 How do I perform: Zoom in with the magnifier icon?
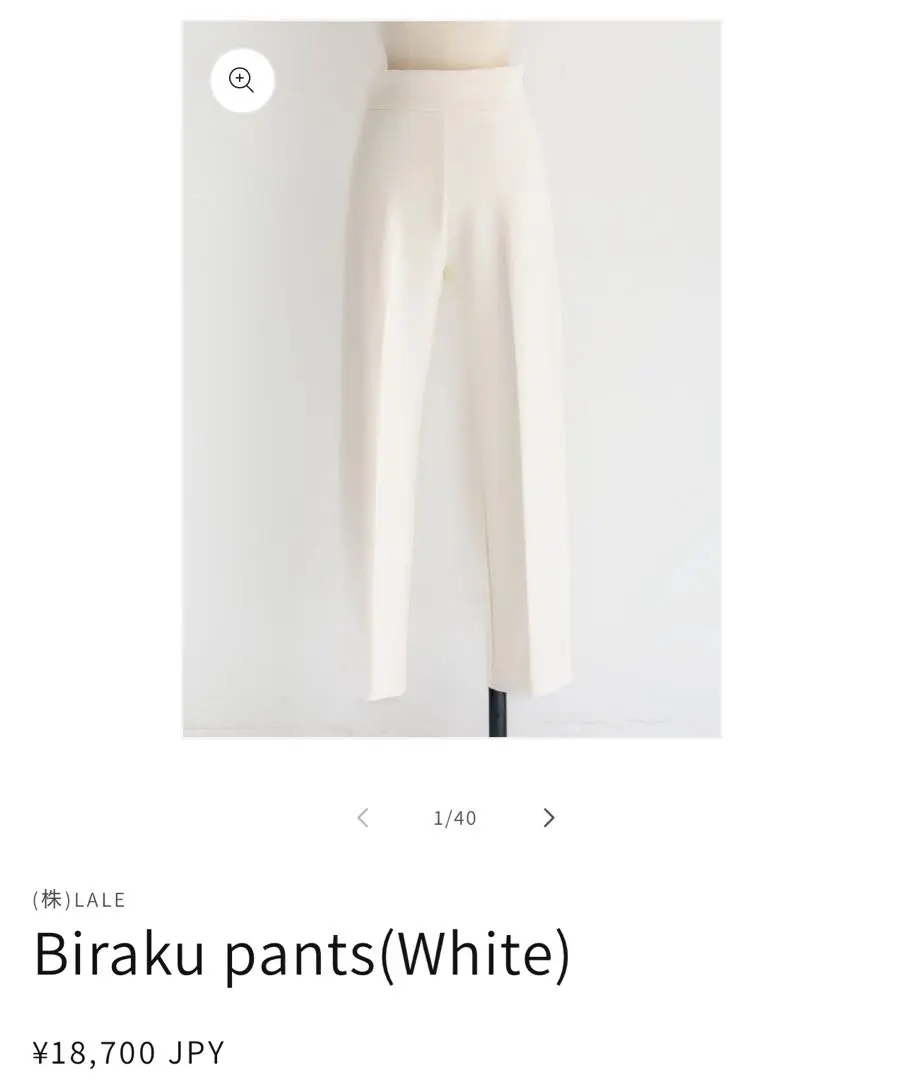point(242,80)
